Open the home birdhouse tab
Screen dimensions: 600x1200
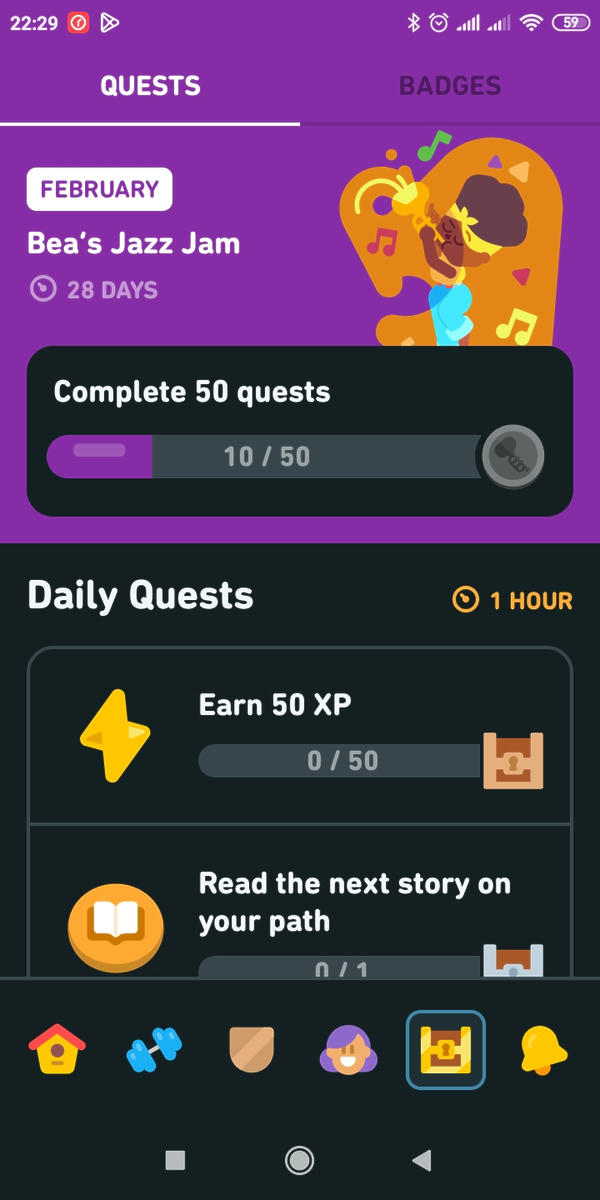(55, 1050)
